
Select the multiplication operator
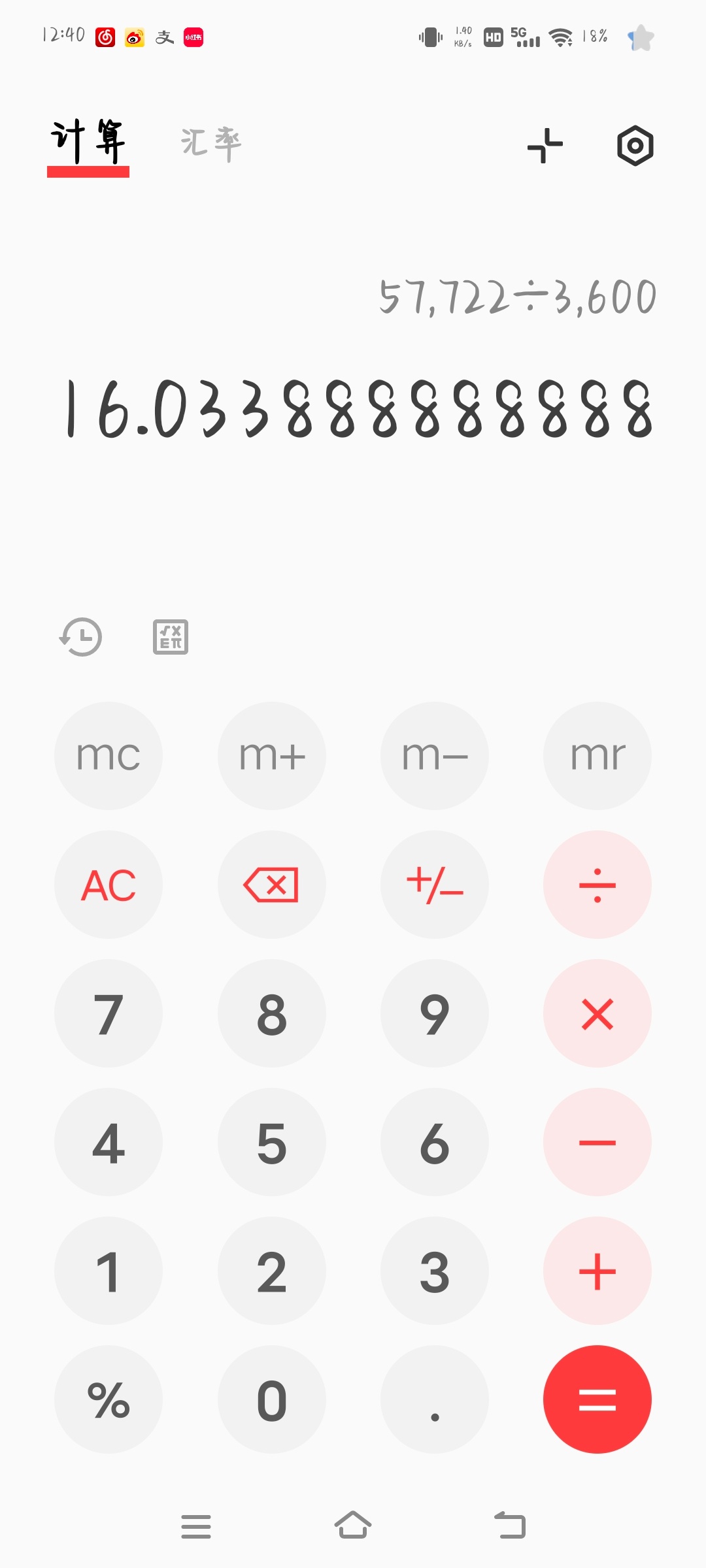[597, 1013]
